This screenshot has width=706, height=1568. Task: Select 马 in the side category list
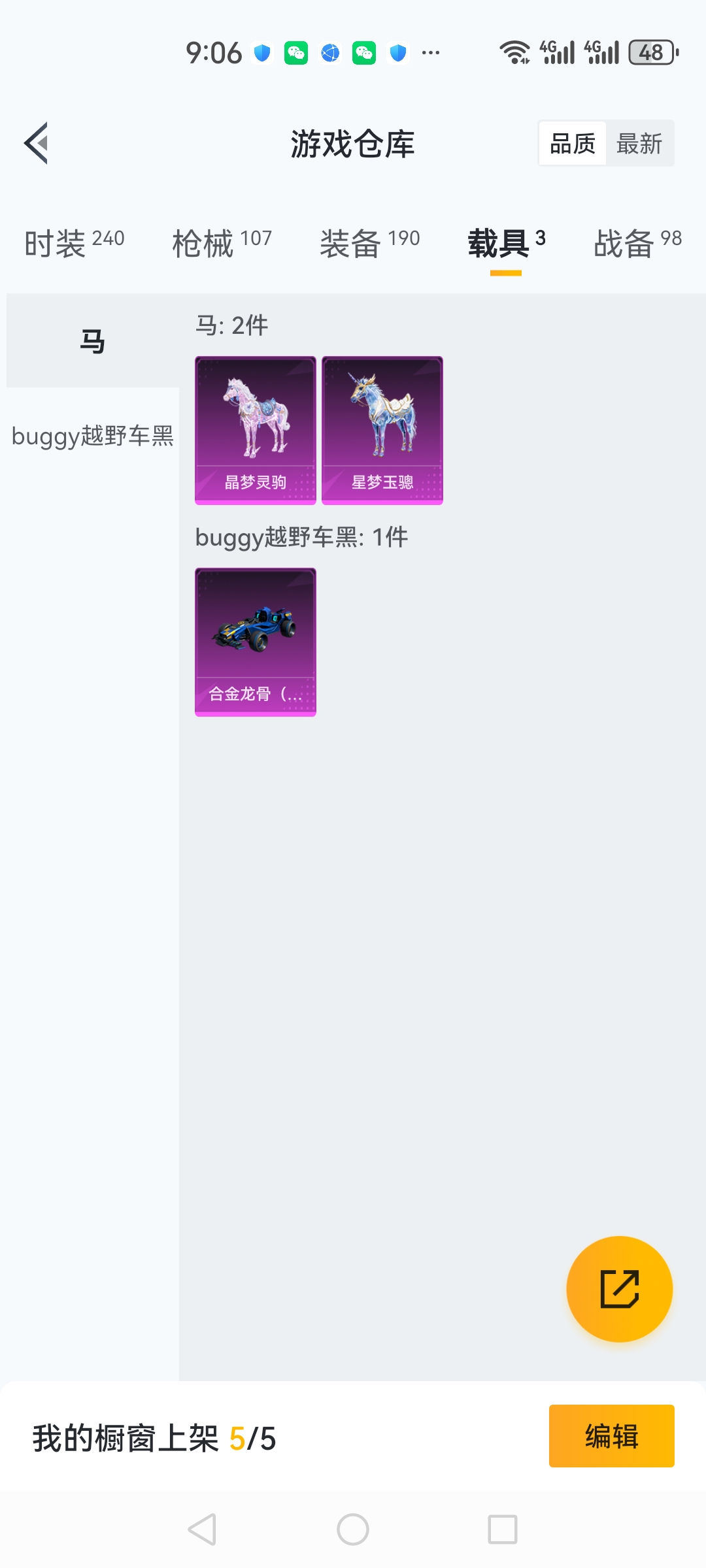point(93,341)
